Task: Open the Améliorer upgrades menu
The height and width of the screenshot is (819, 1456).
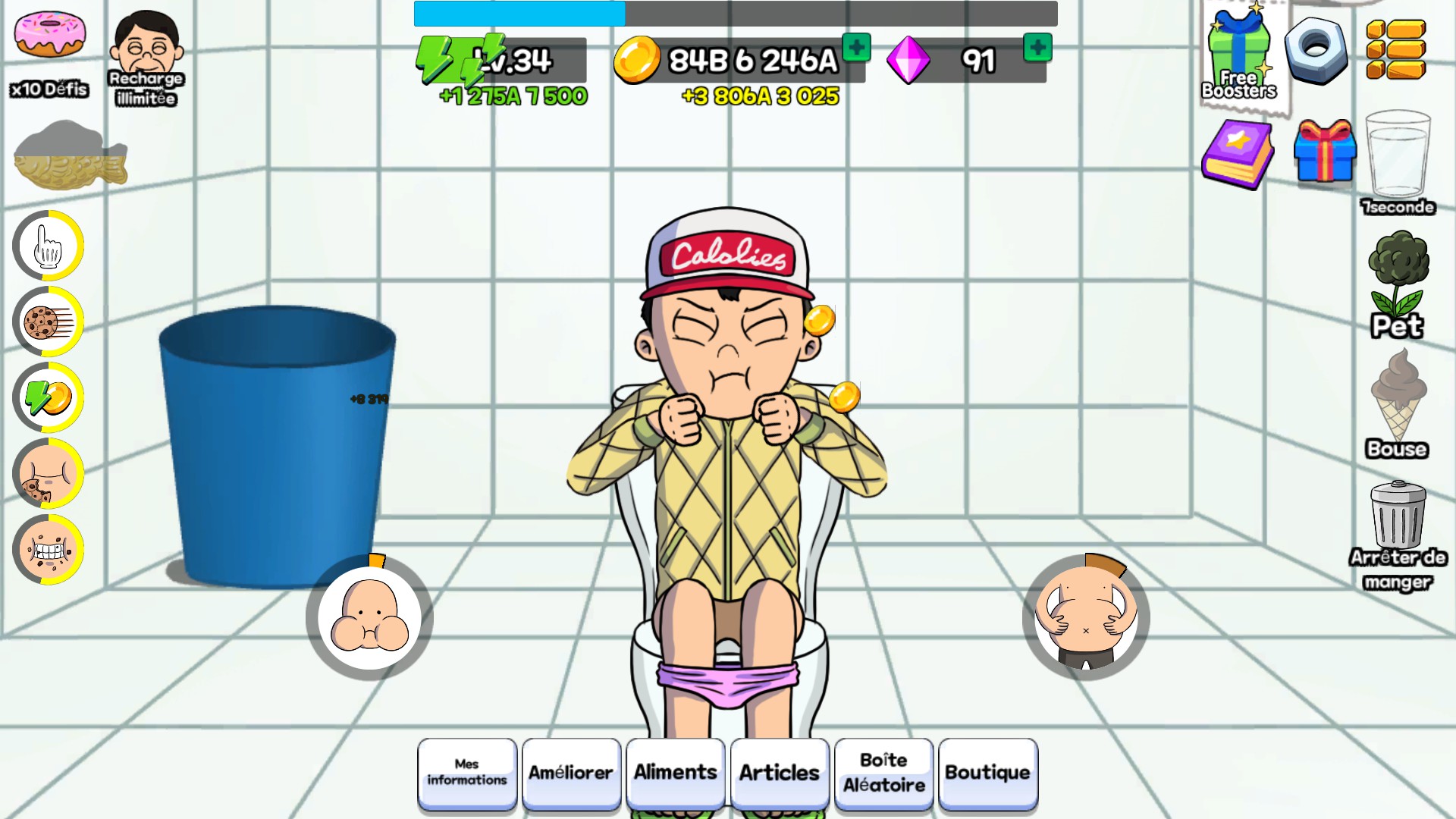Action: click(x=571, y=773)
